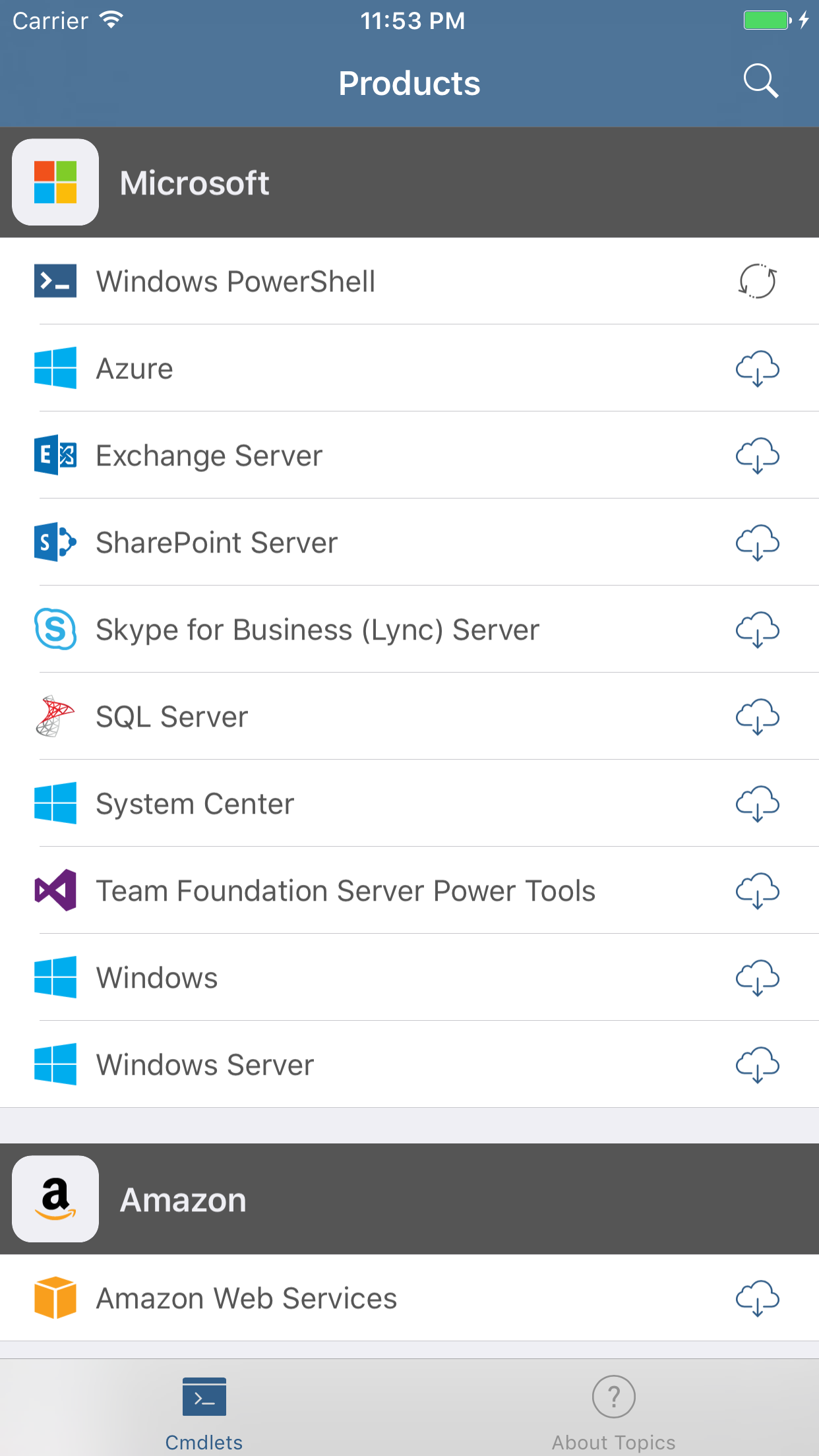Image resolution: width=819 pixels, height=1456 pixels.
Task: Click the Azure product icon
Action: point(55,368)
